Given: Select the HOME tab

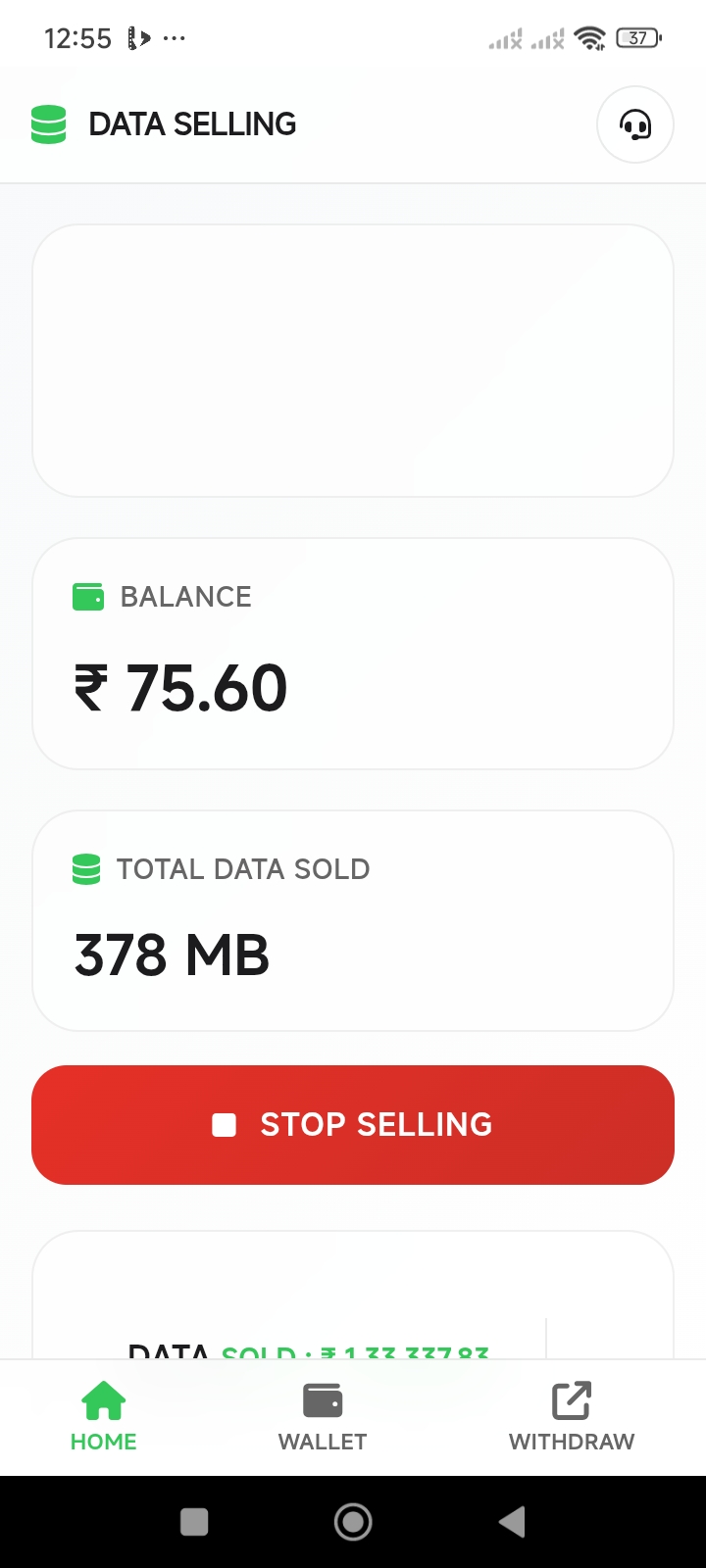Looking at the screenshot, I should pyautogui.click(x=103, y=1416).
